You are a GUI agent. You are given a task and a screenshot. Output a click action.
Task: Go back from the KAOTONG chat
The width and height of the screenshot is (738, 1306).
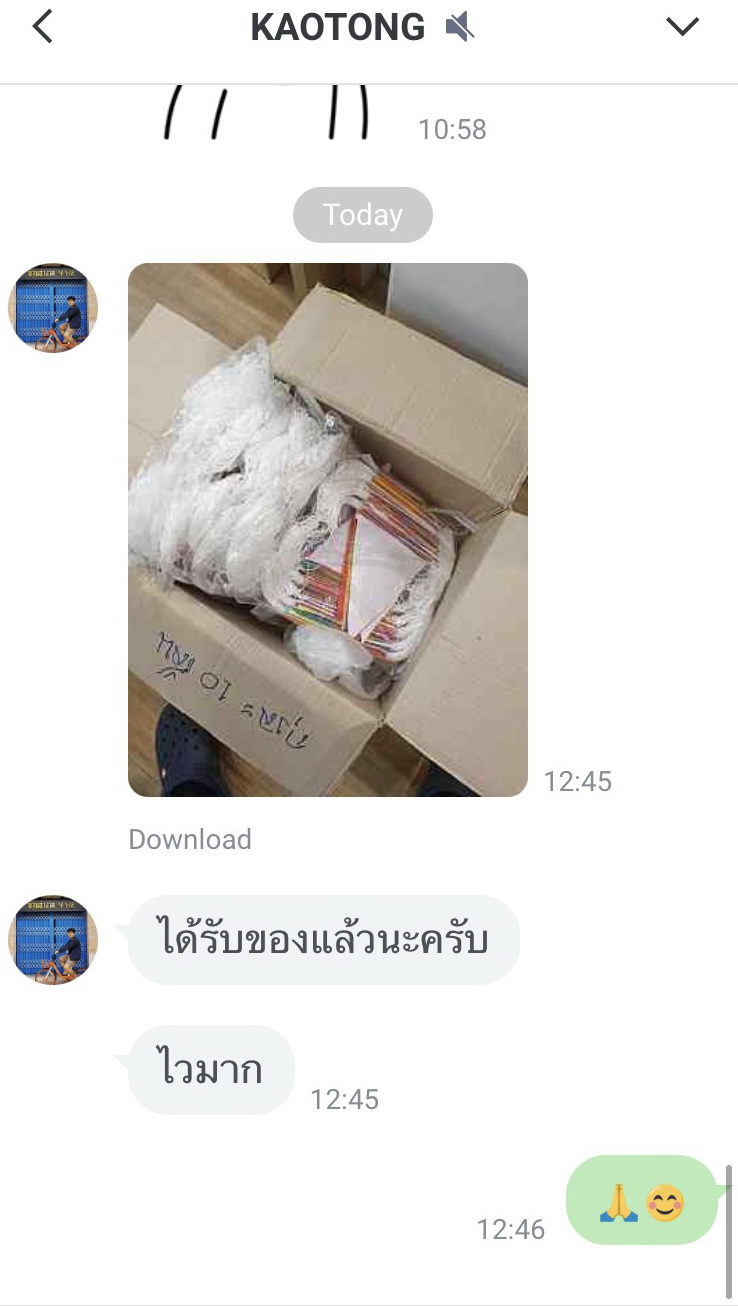pyautogui.click(x=42, y=28)
